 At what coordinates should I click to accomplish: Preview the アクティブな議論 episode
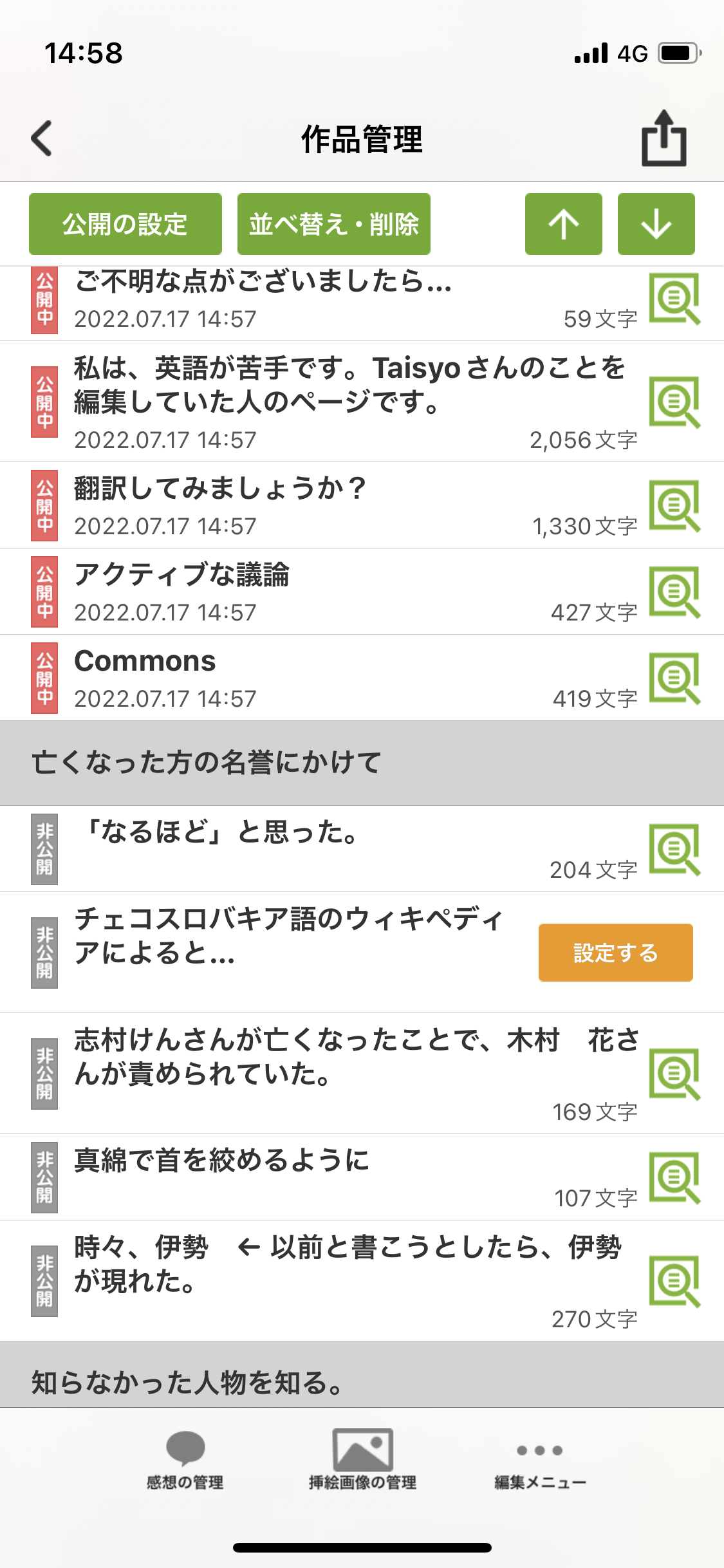click(674, 592)
